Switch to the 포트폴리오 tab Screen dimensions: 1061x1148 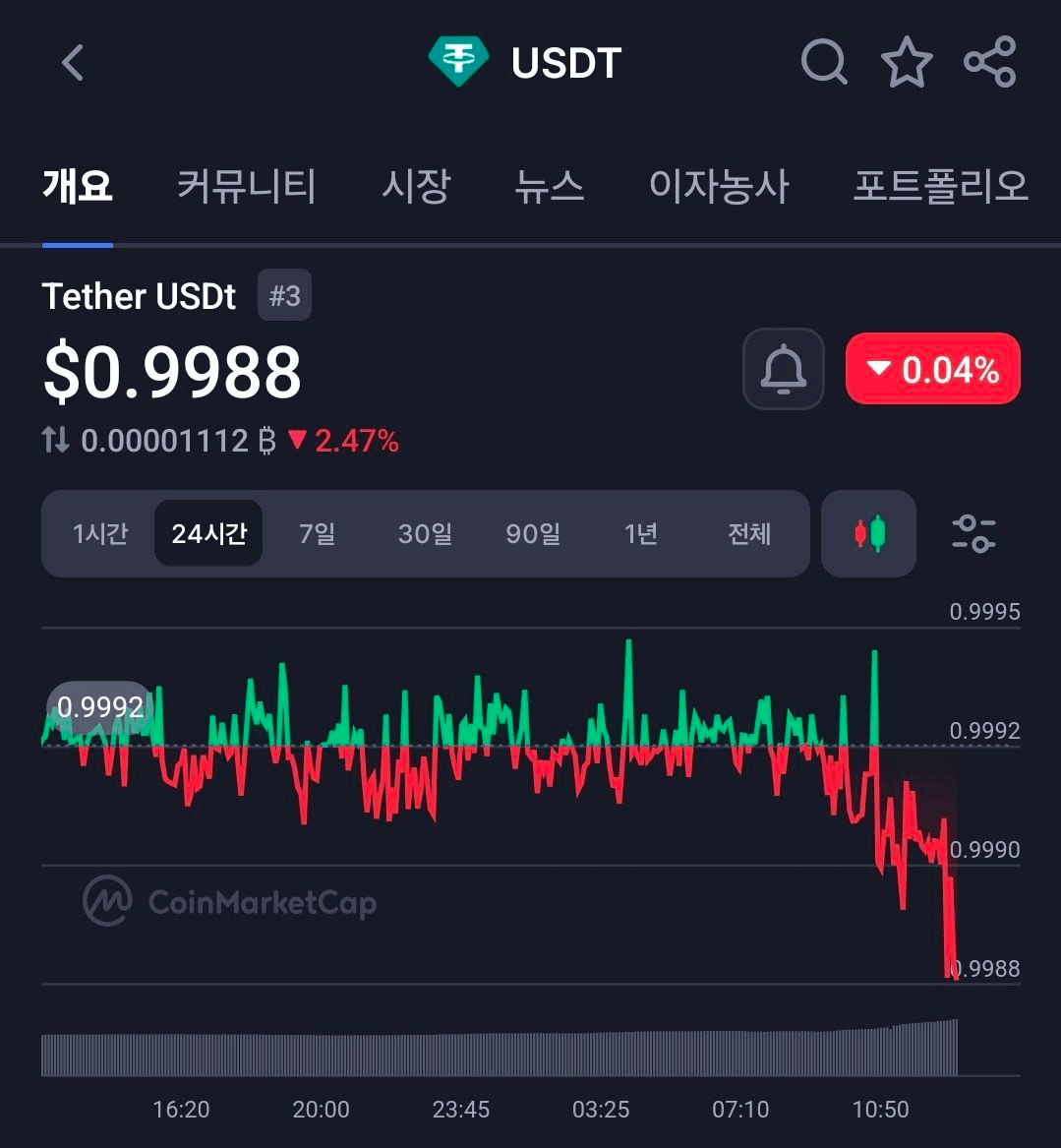pos(940,185)
